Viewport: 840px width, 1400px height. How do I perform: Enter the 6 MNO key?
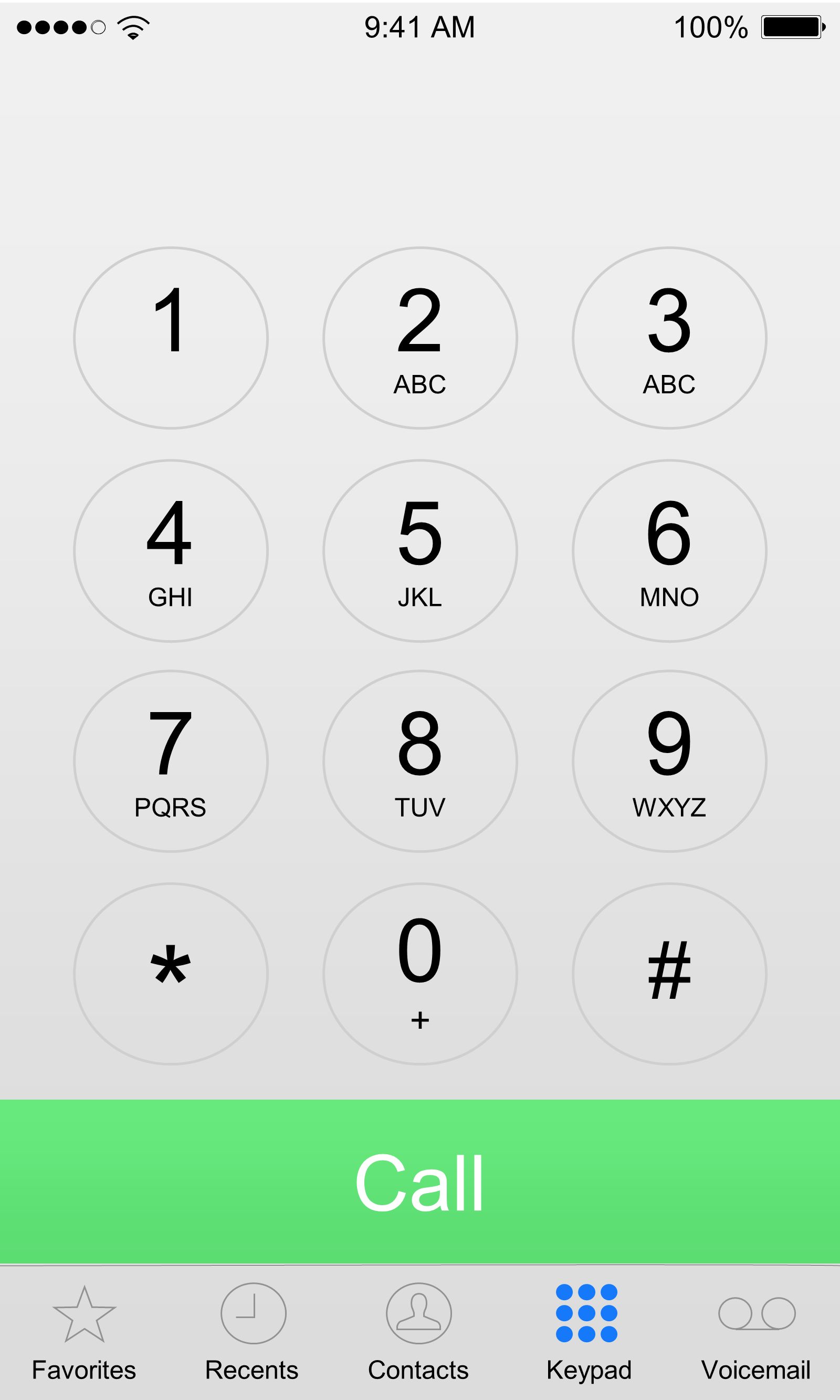tap(669, 551)
